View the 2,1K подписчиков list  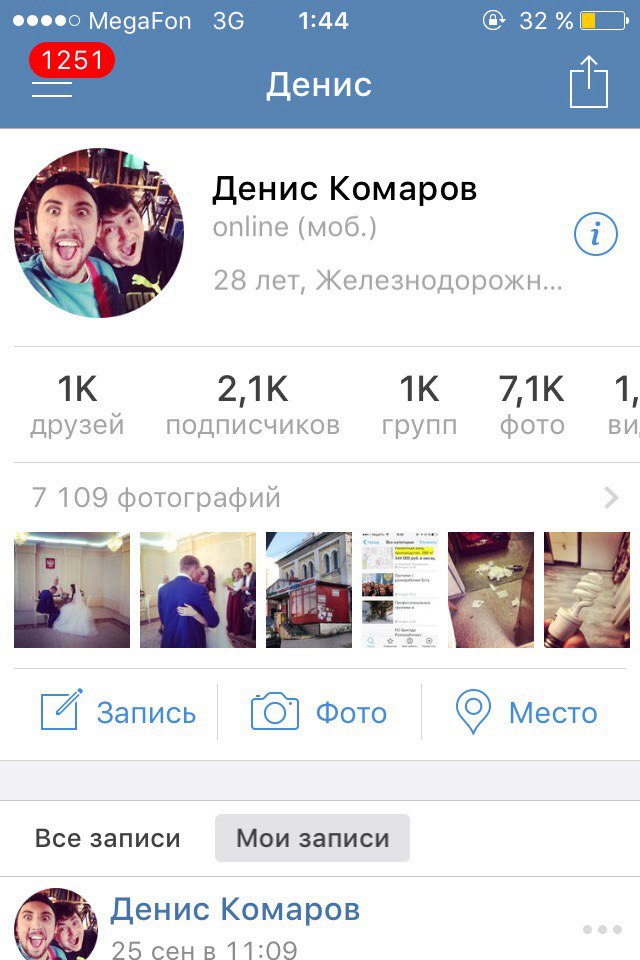click(x=252, y=405)
